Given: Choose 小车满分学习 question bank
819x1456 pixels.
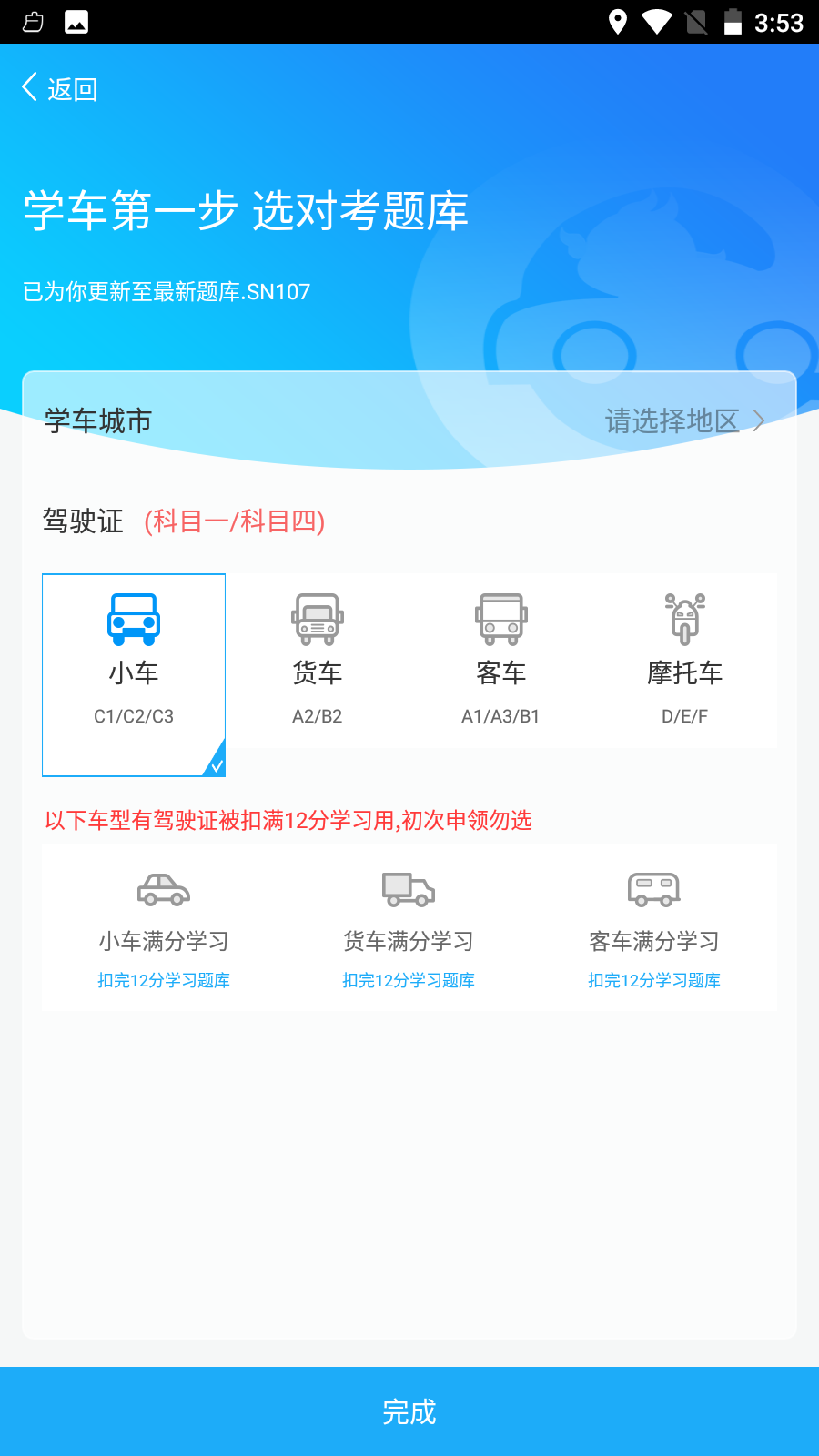Looking at the screenshot, I should tap(164, 927).
